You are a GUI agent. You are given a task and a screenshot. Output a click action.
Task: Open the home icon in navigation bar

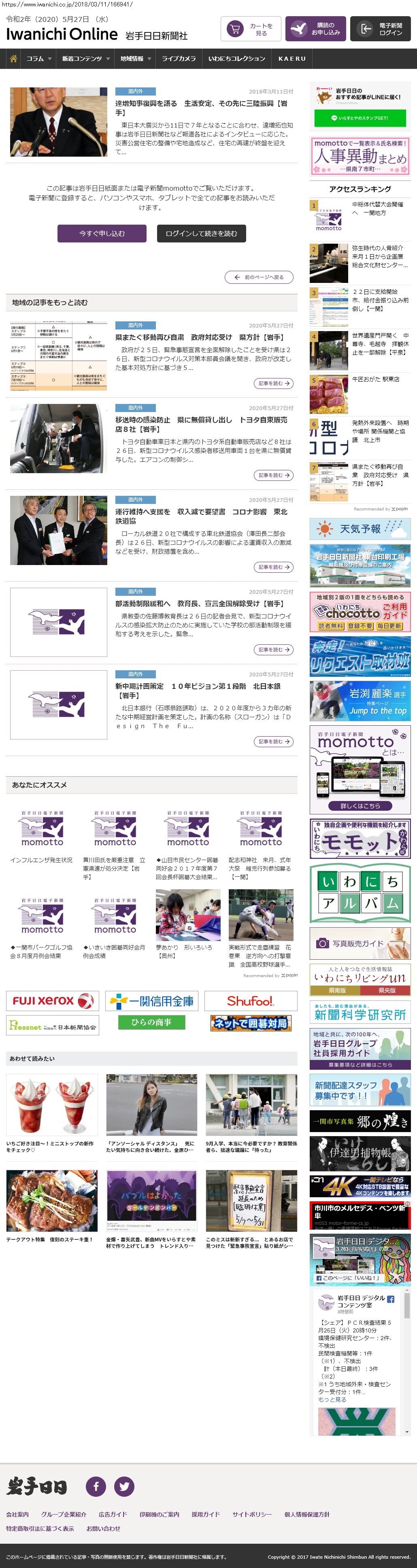(x=13, y=59)
